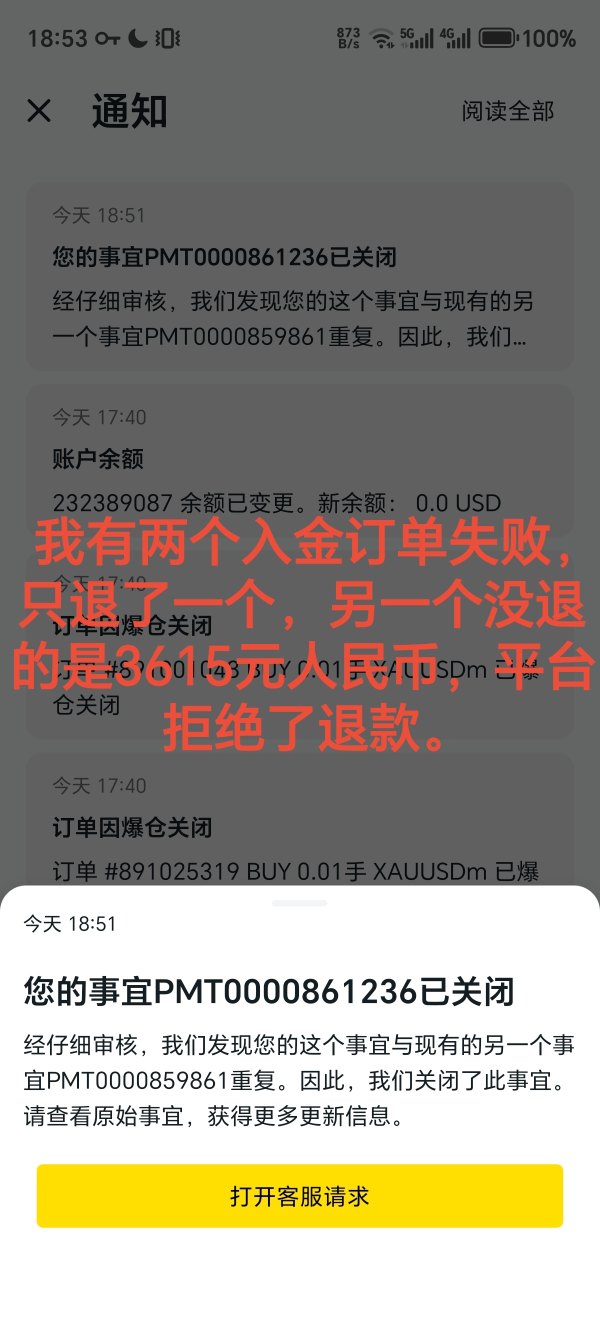The width and height of the screenshot is (600, 1326).
Task: Tap the 打开客服请求 button
Action: 300,1196
